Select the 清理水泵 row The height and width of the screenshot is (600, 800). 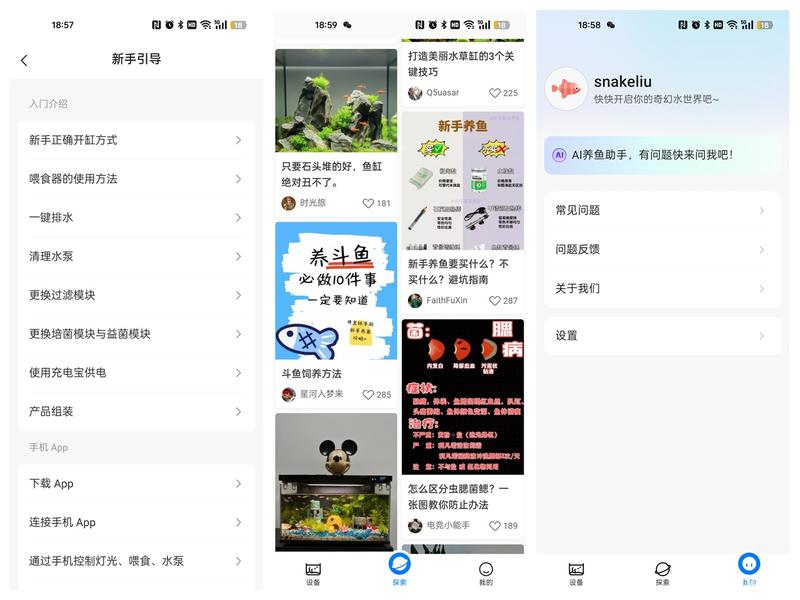(x=136, y=256)
